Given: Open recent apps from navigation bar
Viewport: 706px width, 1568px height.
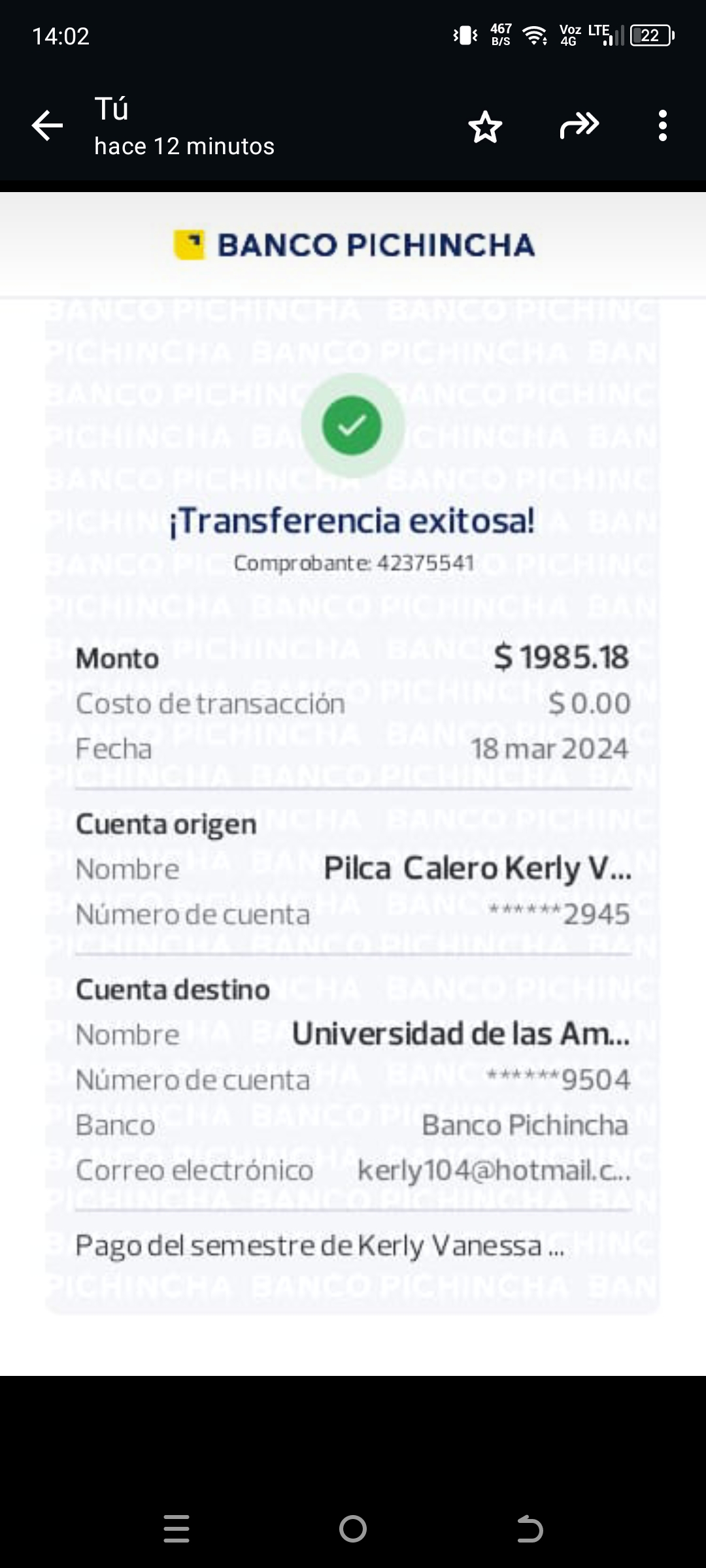Looking at the screenshot, I should click(x=176, y=1529).
